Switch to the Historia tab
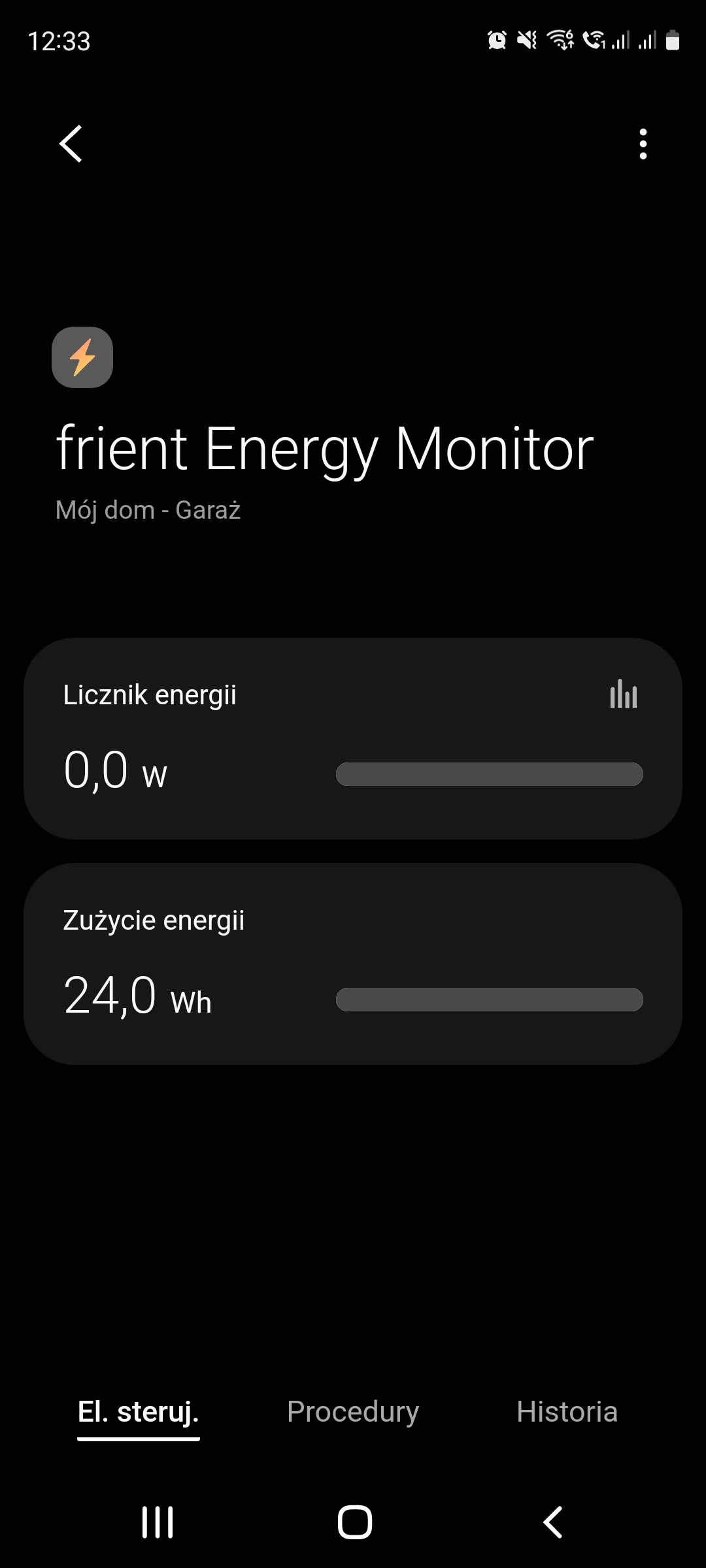Screen dimensions: 706x1568 567,1412
